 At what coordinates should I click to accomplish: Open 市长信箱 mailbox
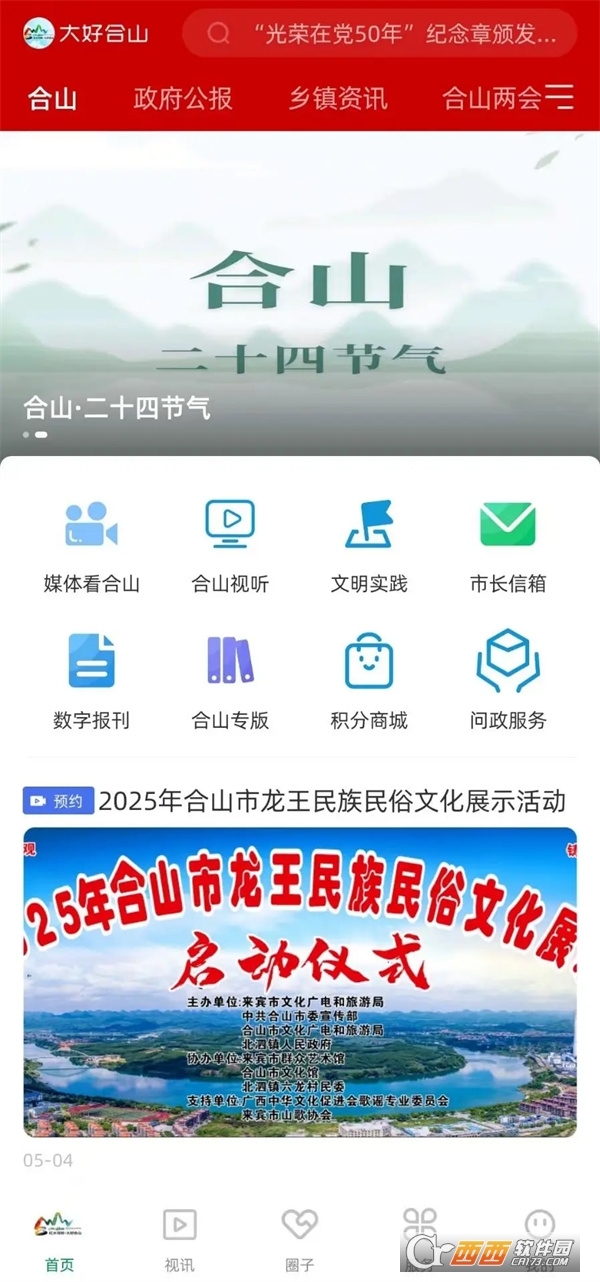[x=508, y=547]
